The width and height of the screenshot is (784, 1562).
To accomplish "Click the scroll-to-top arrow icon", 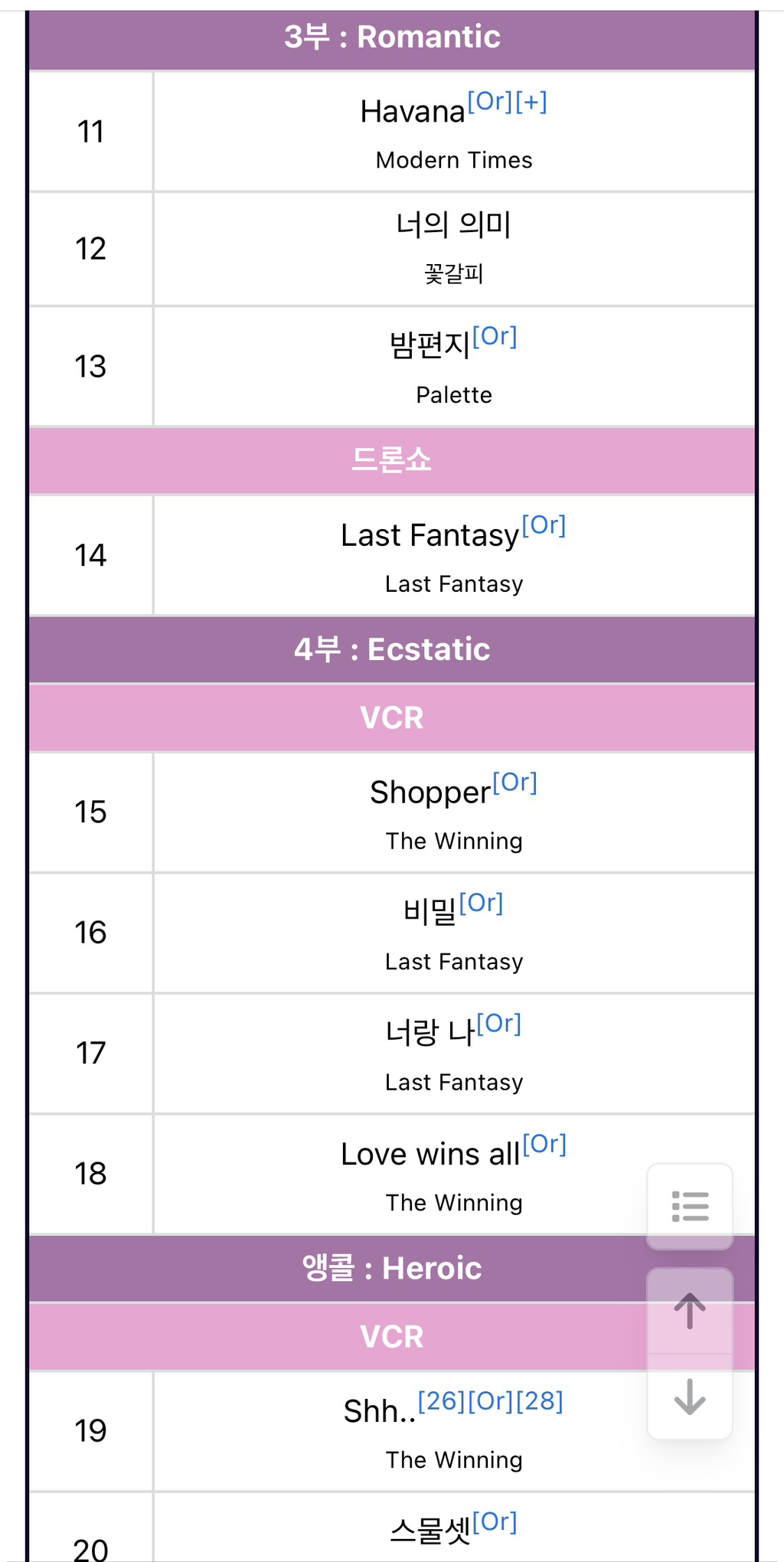I will (x=688, y=1311).
